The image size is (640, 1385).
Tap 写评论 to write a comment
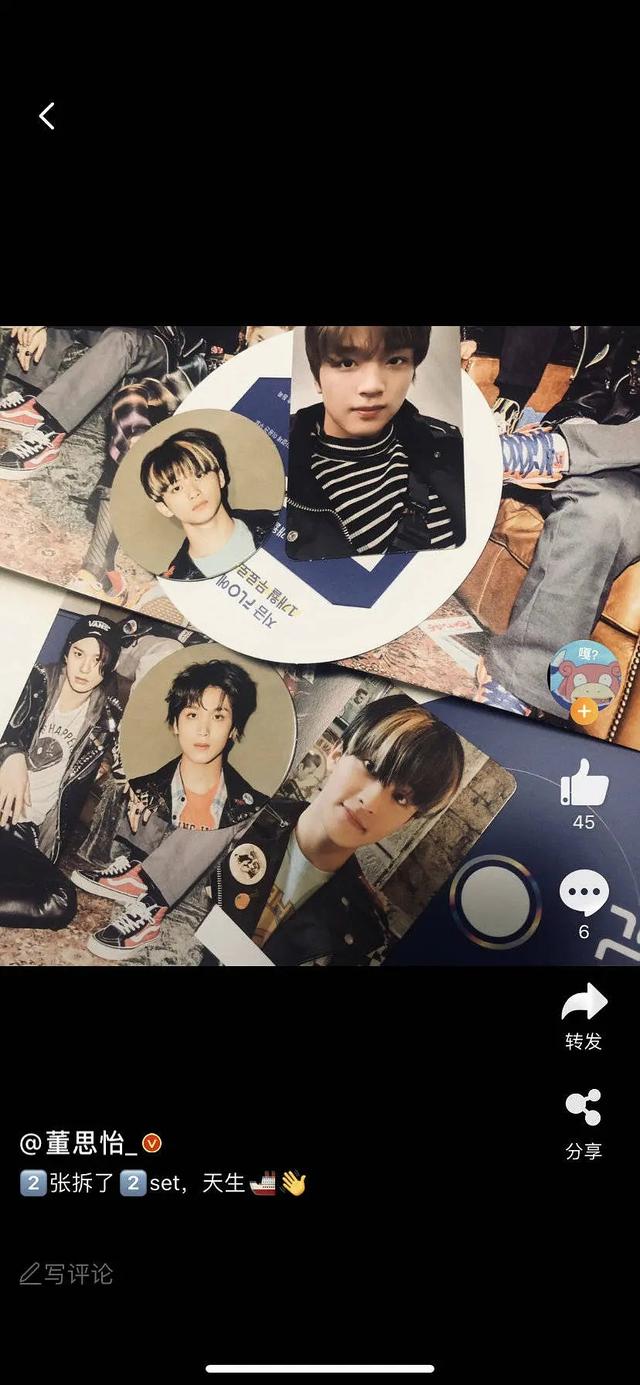click(67, 1274)
